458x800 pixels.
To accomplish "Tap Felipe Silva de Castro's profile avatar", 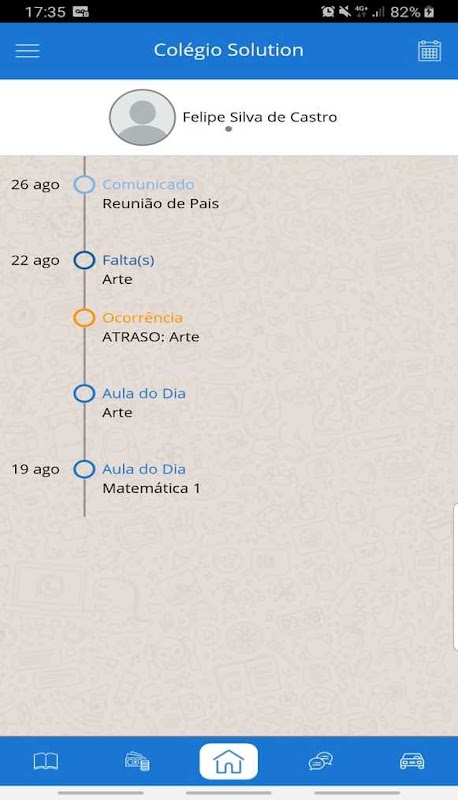I will [x=142, y=117].
